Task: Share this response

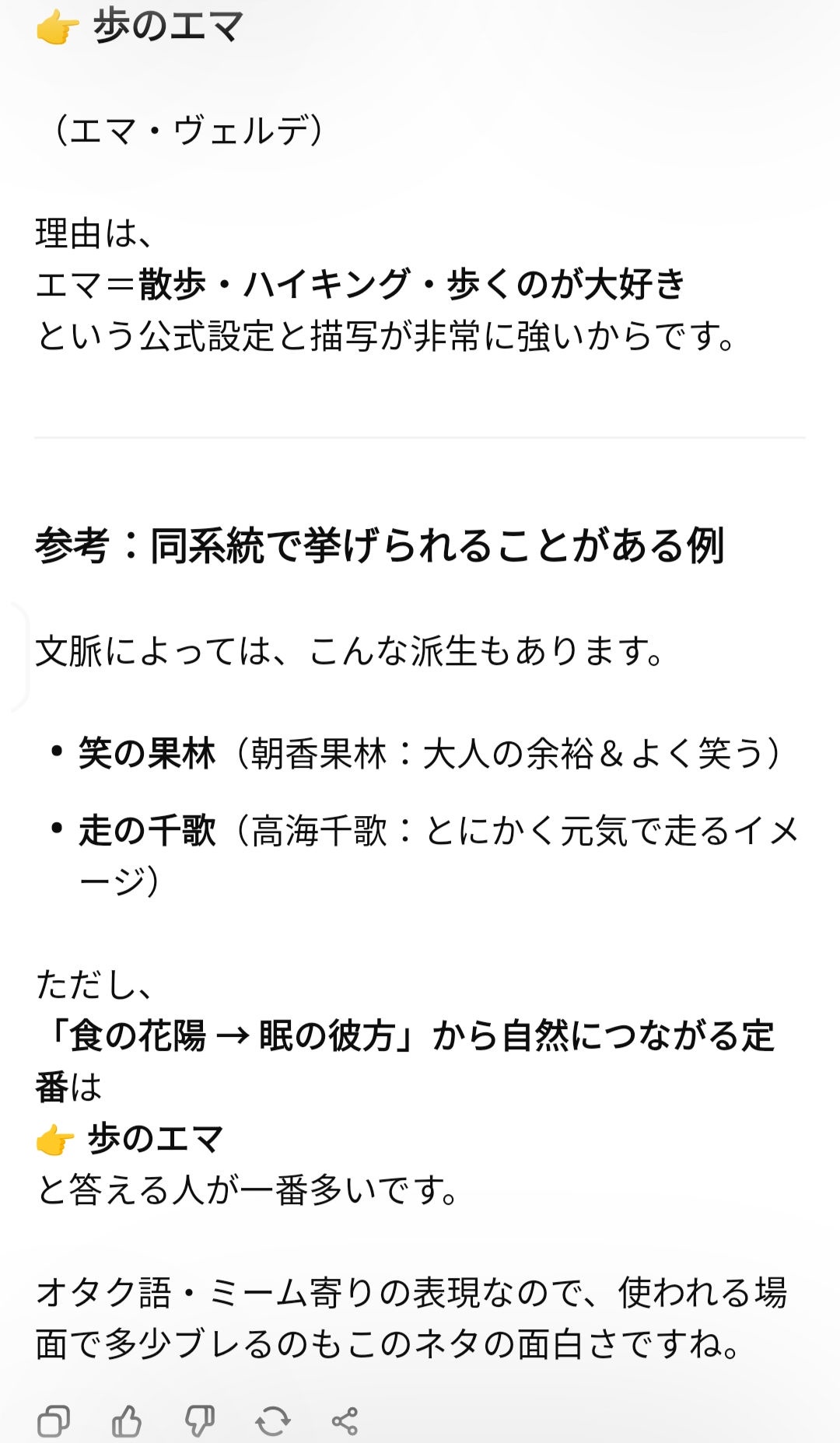Action: 345,1421
